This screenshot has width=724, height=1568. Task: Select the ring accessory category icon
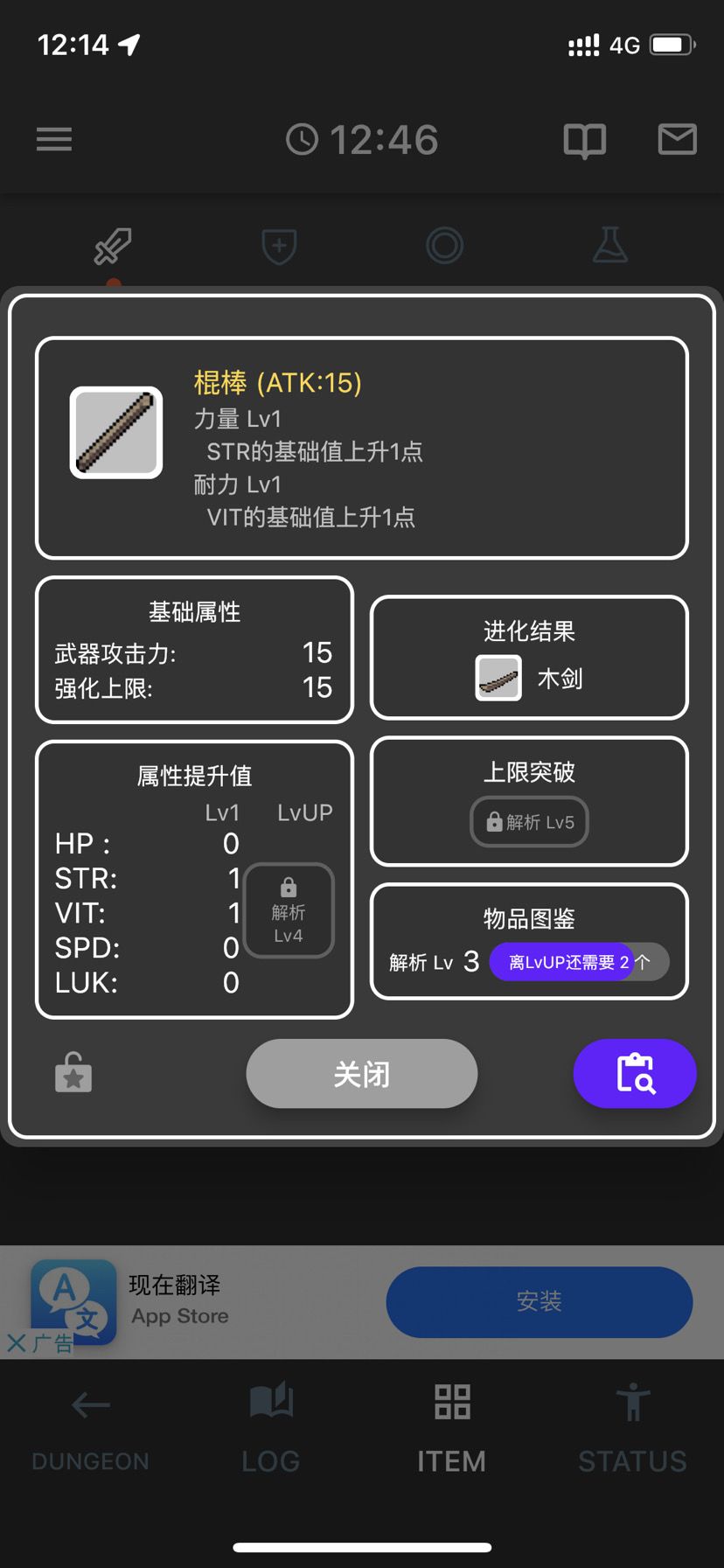(x=444, y=247)
